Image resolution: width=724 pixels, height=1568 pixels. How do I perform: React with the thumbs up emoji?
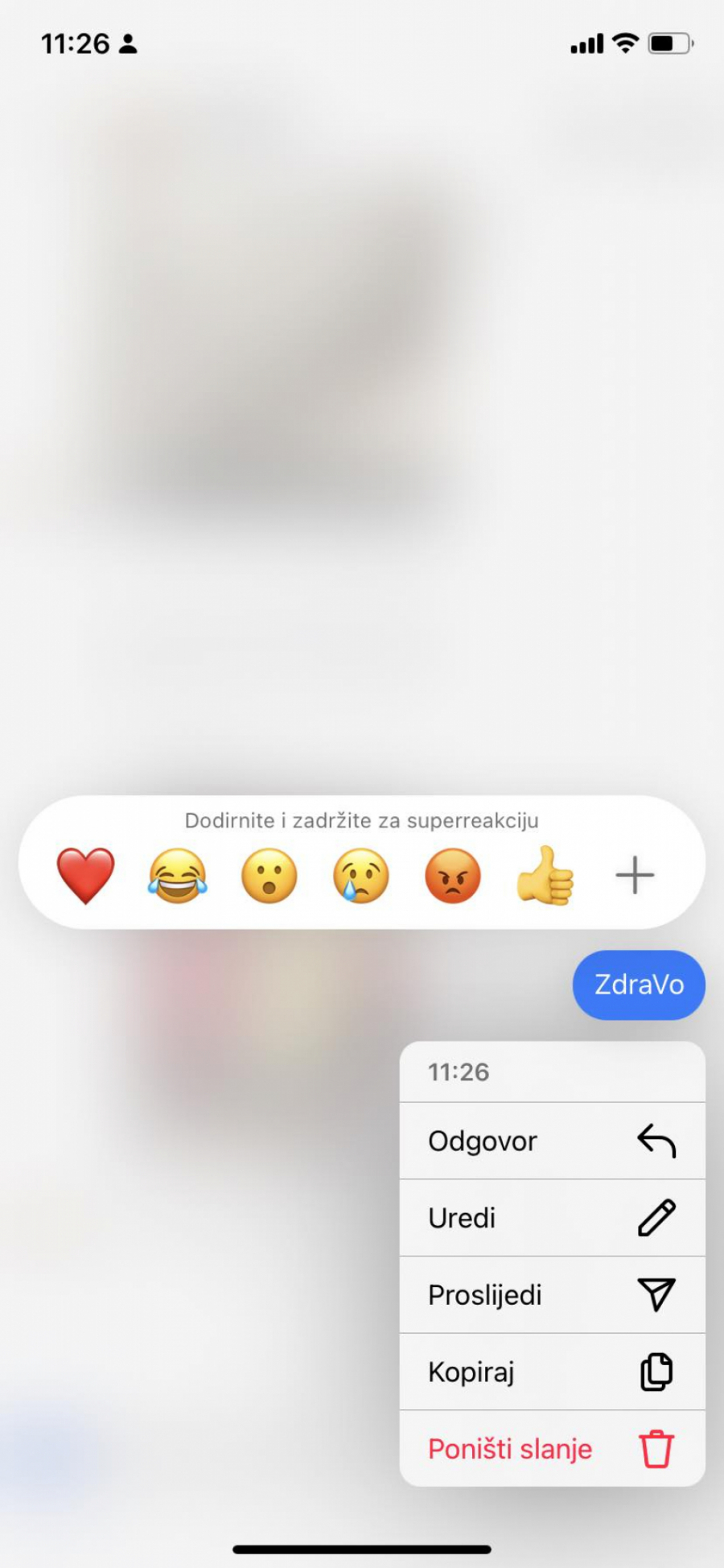[545, 876]
